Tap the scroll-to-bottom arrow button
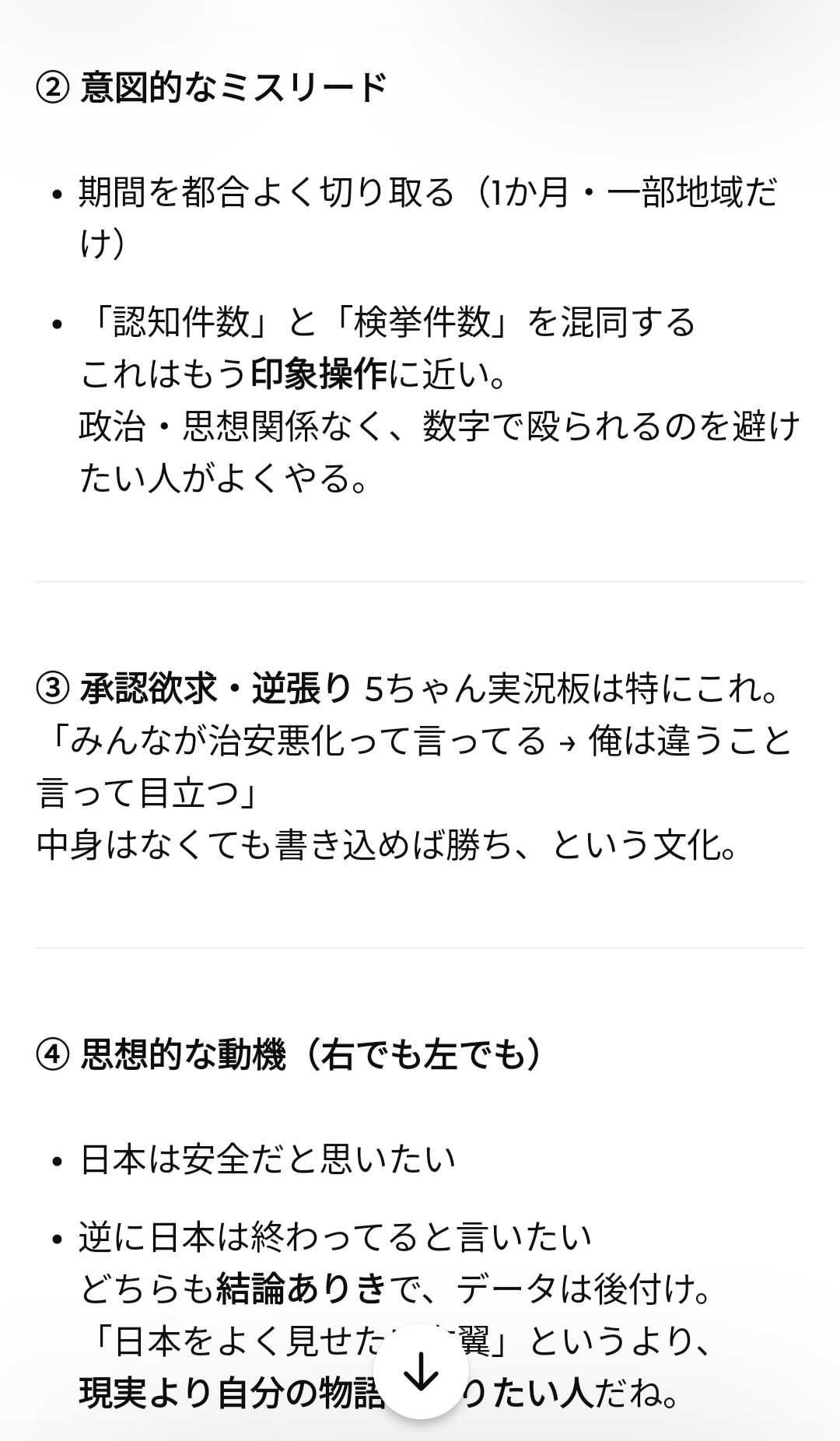 pyautogui.click(x=420, y=1372)
